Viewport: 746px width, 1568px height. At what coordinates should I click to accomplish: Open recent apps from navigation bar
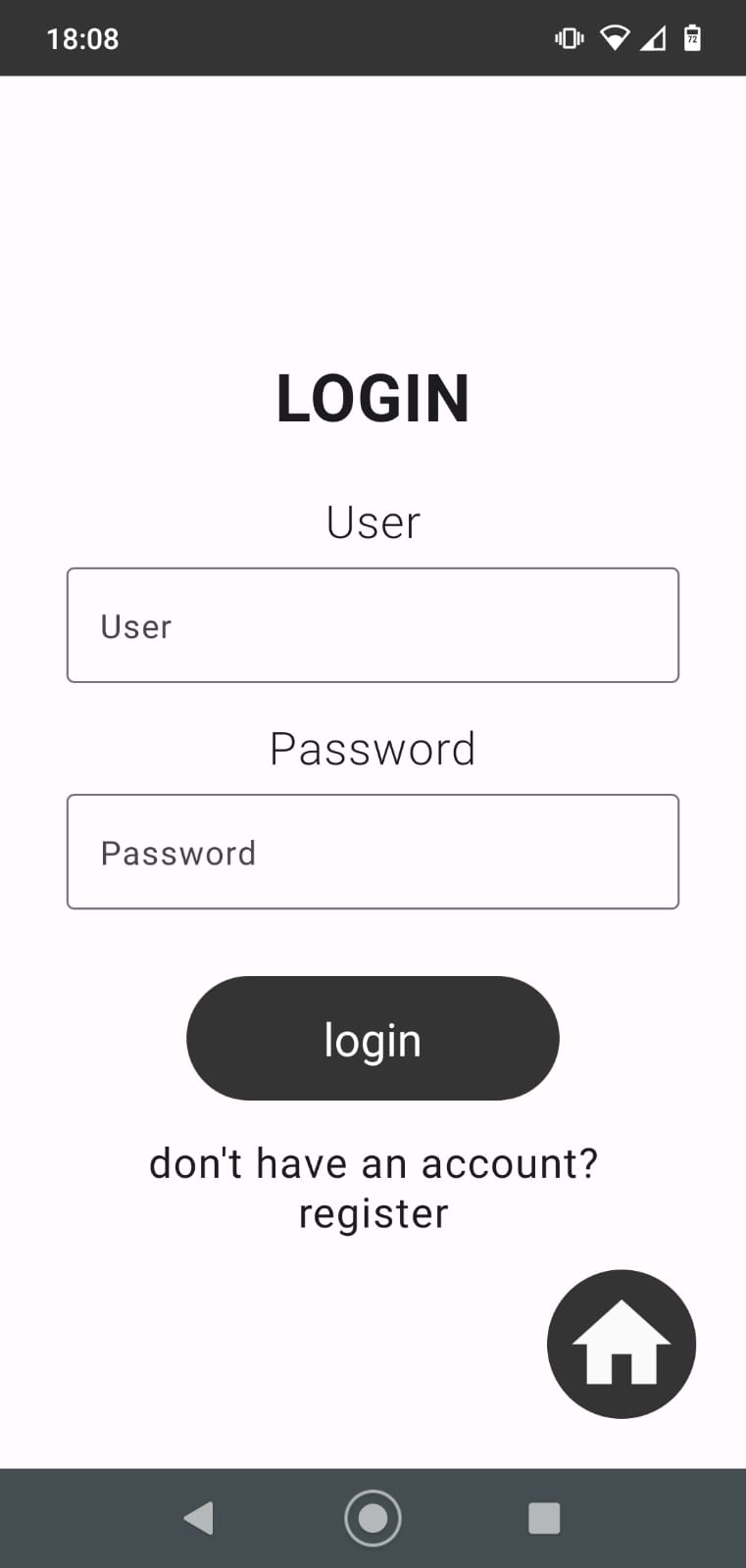tap(544, 1518)
